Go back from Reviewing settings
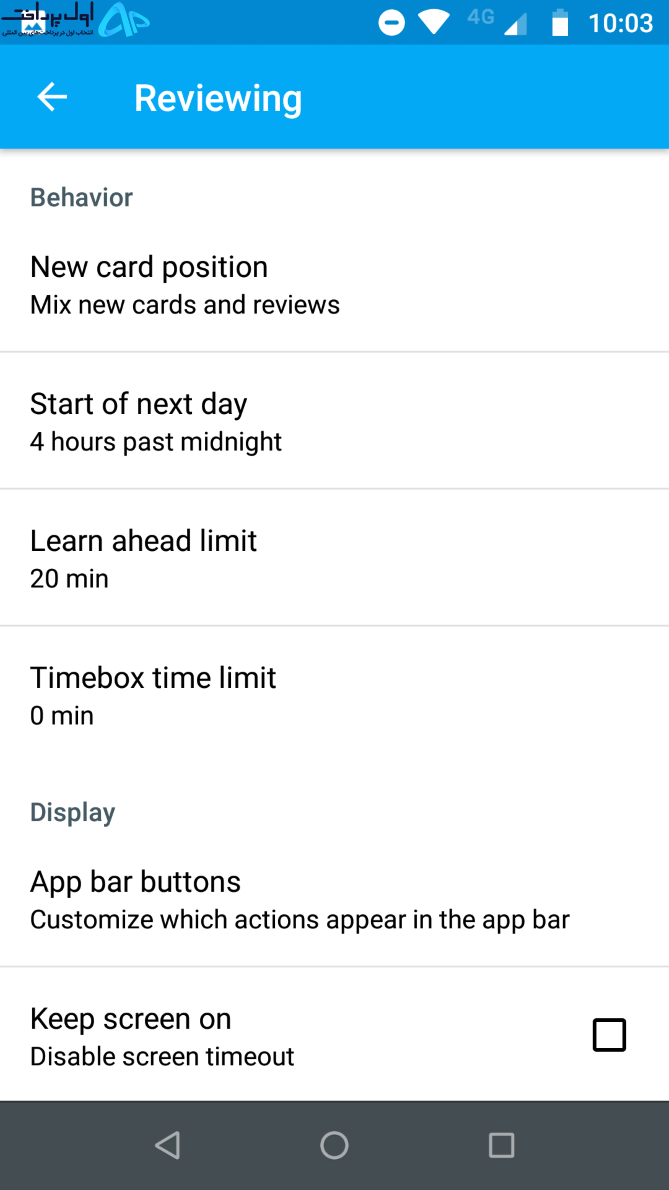This screenshot has width=669, height=1190. [x=52, y=97]
